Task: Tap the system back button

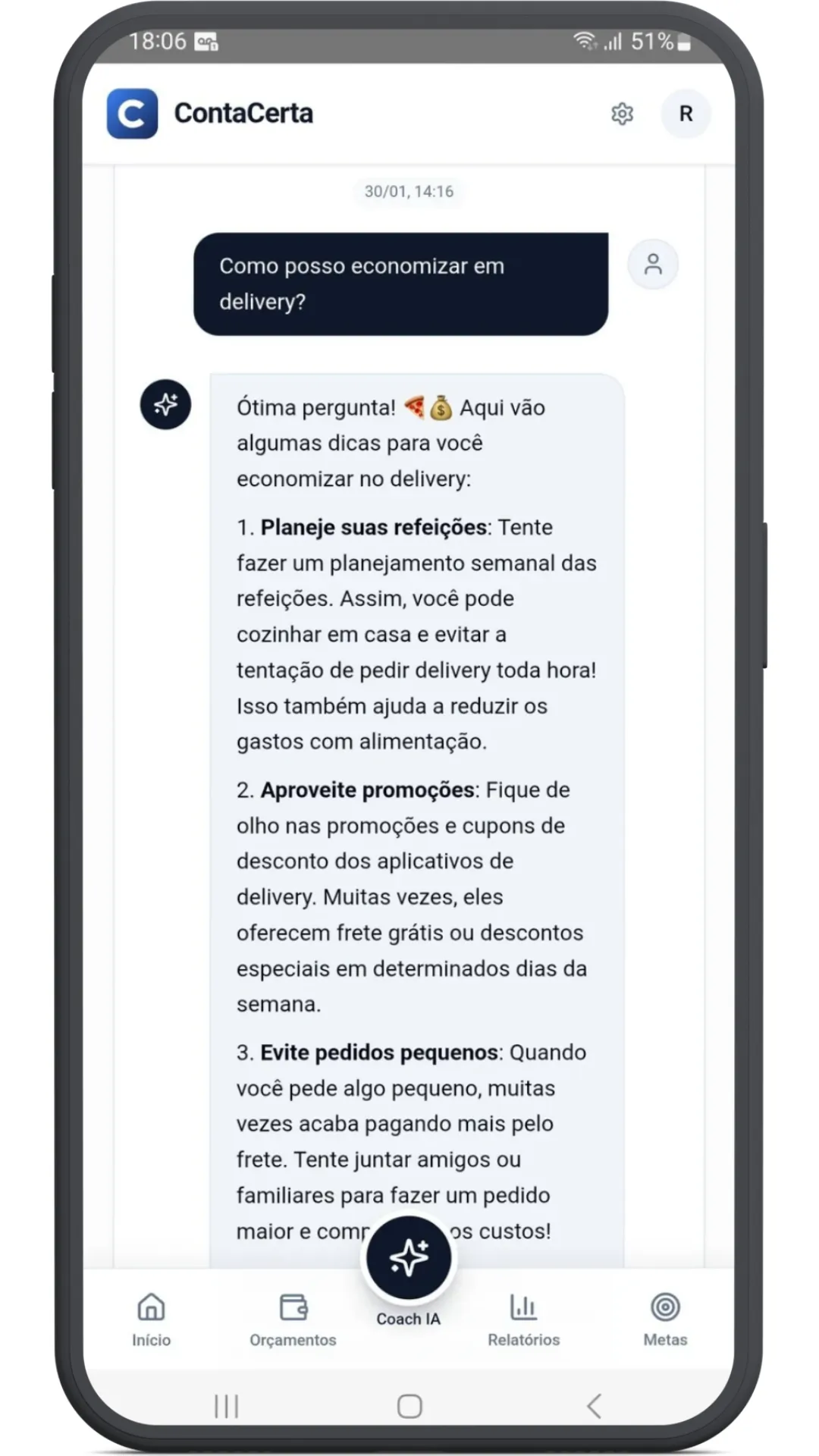Action: (594, 1406)
